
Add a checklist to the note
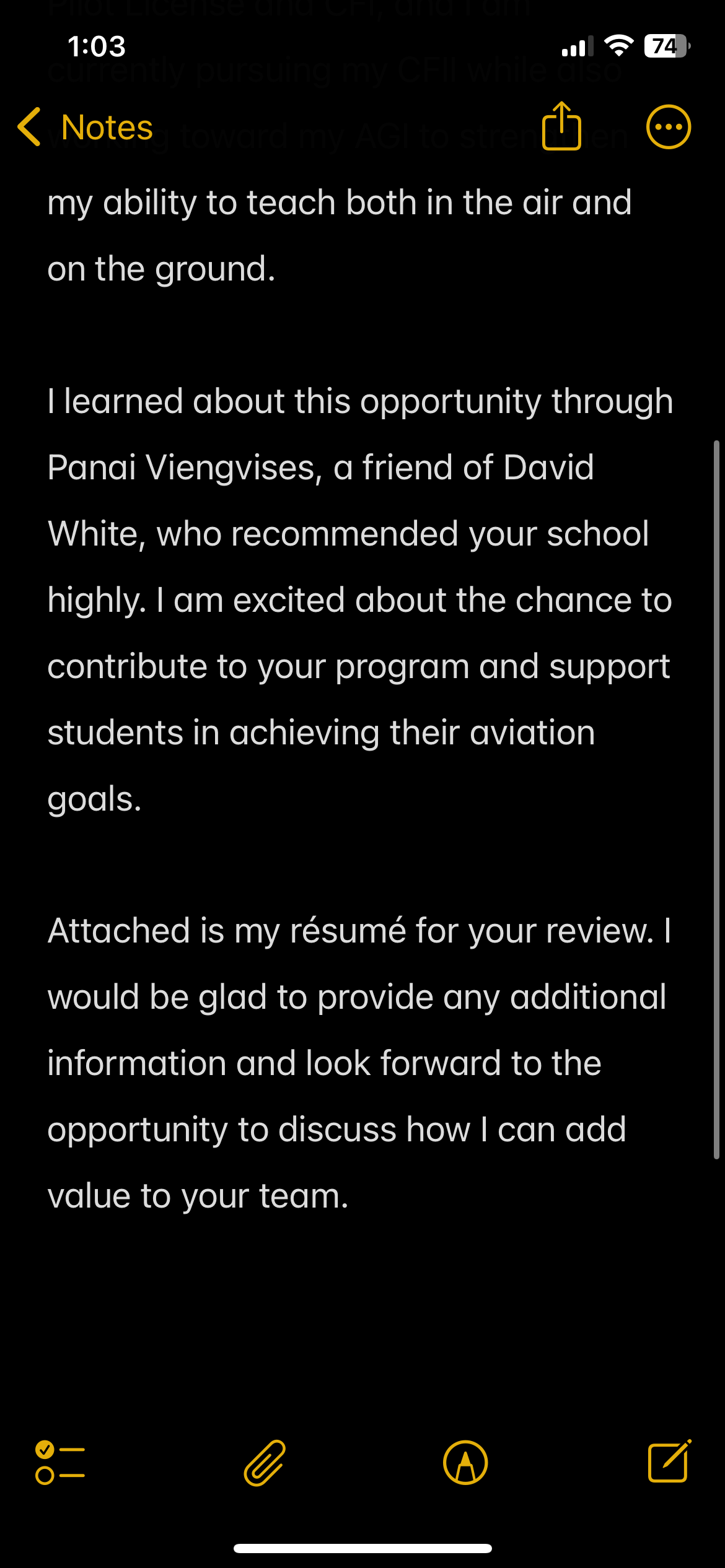[x=60, y=1463]
